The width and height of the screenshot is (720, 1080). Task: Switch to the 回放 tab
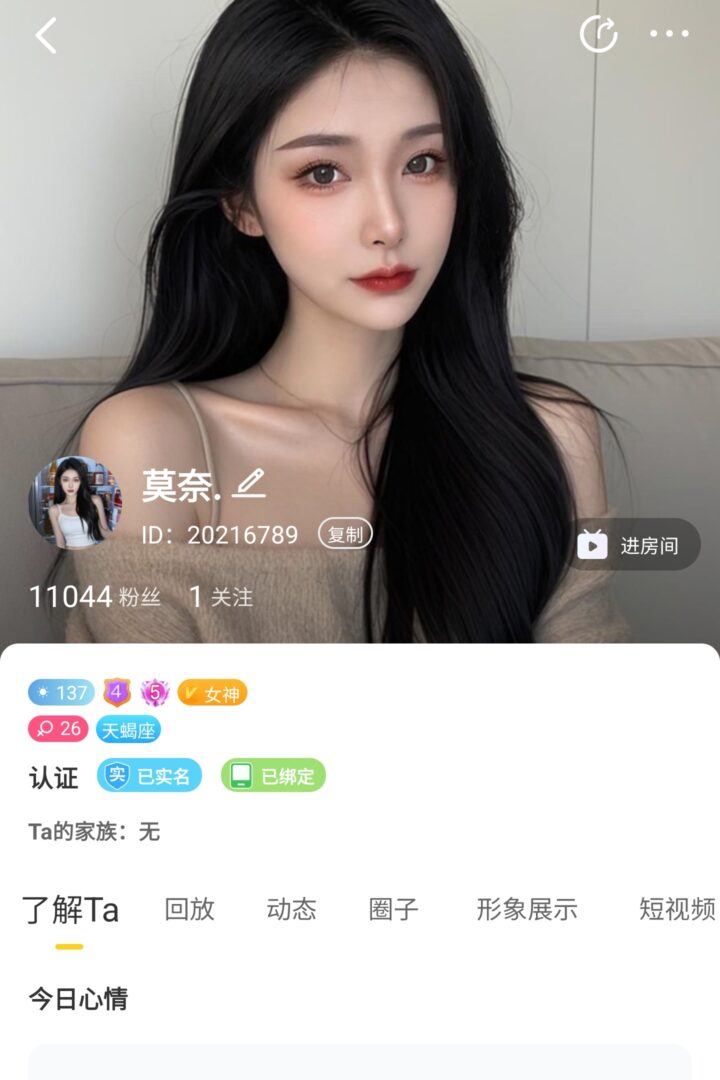point(189,909)
